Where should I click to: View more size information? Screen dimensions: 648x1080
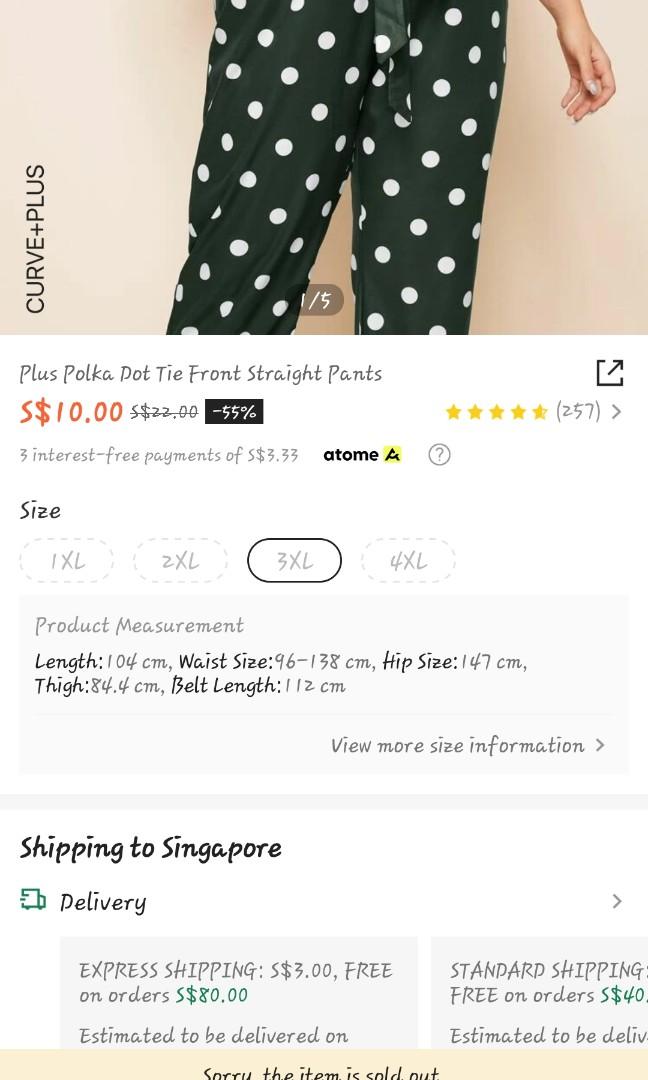(x=467, y=745)
